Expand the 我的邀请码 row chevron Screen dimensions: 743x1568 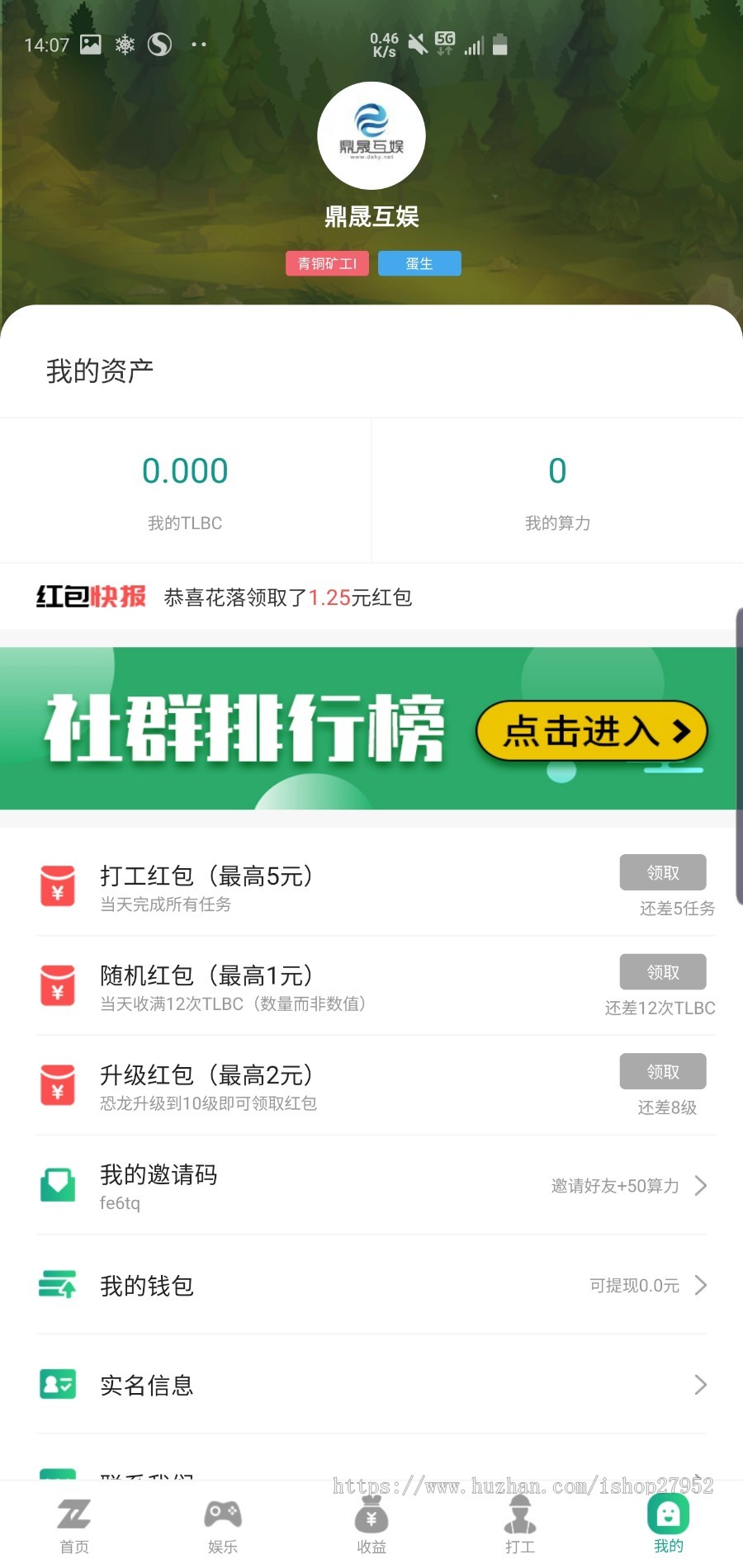(701, 1186)
